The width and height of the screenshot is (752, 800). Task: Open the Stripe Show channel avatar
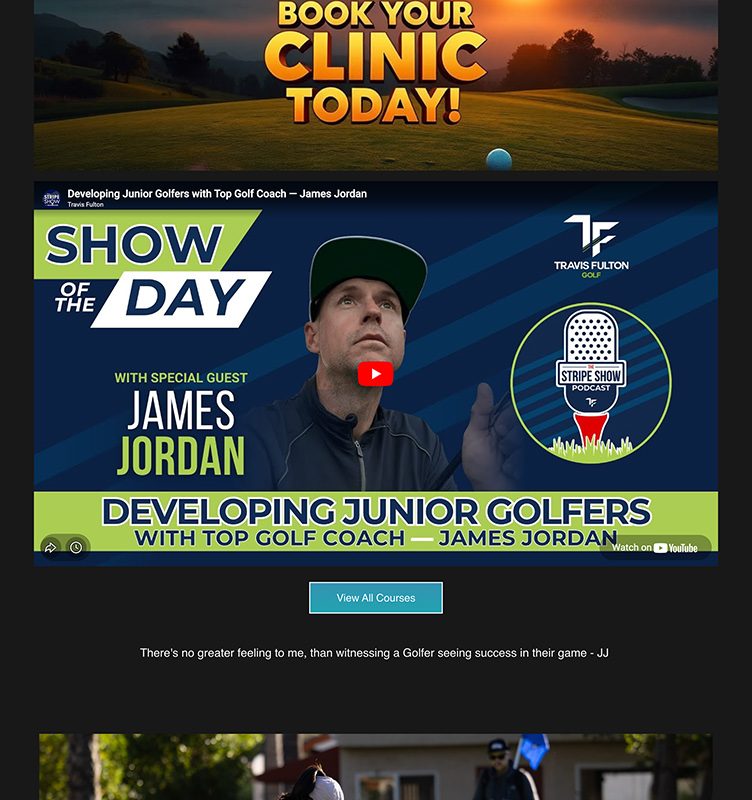(51, 198)
